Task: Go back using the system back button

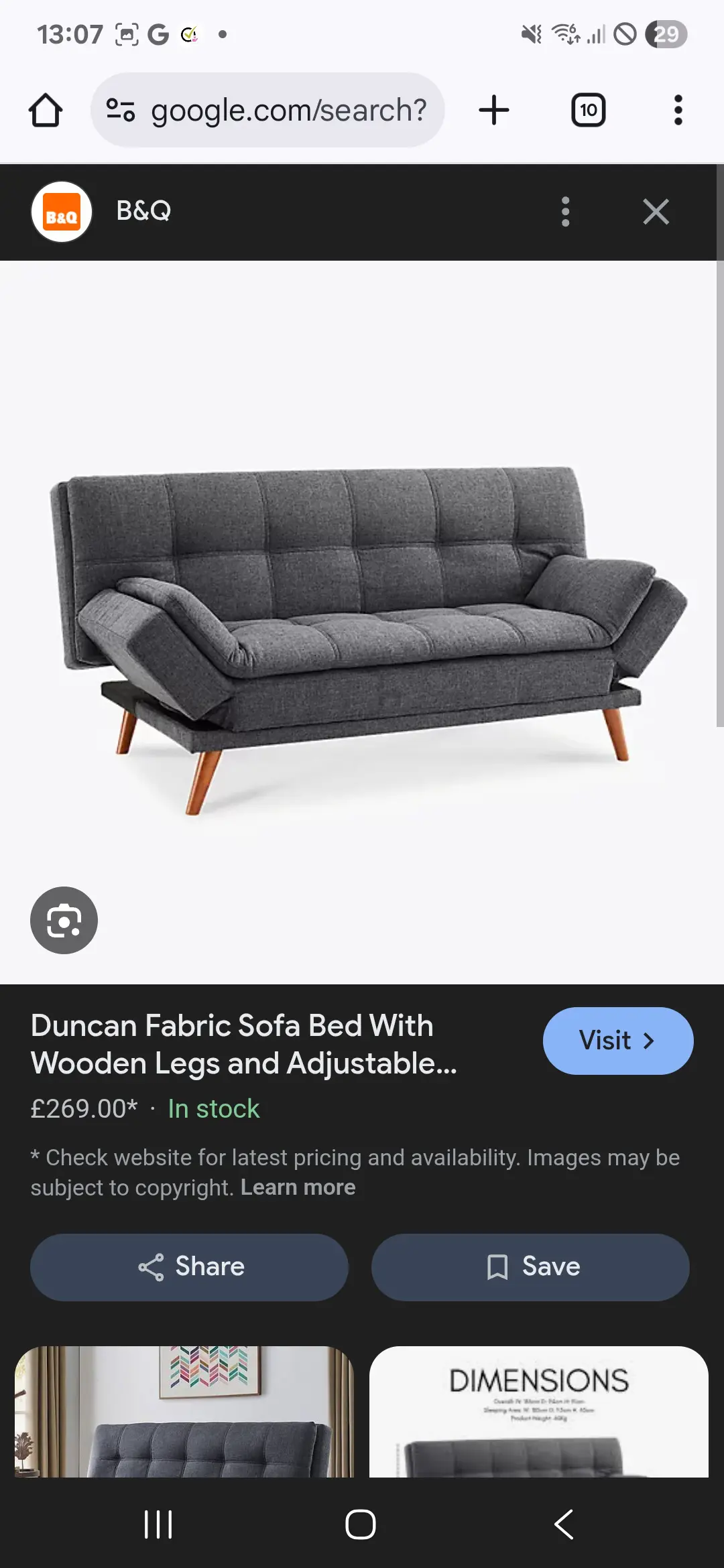Action: click(x=564, y=1524)
